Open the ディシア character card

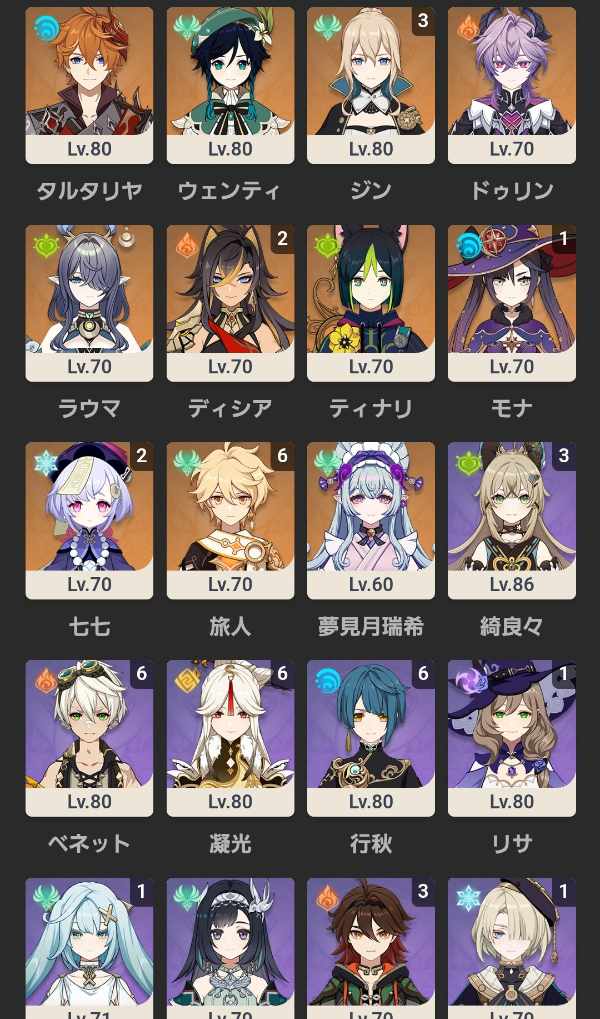click(230, 303)
